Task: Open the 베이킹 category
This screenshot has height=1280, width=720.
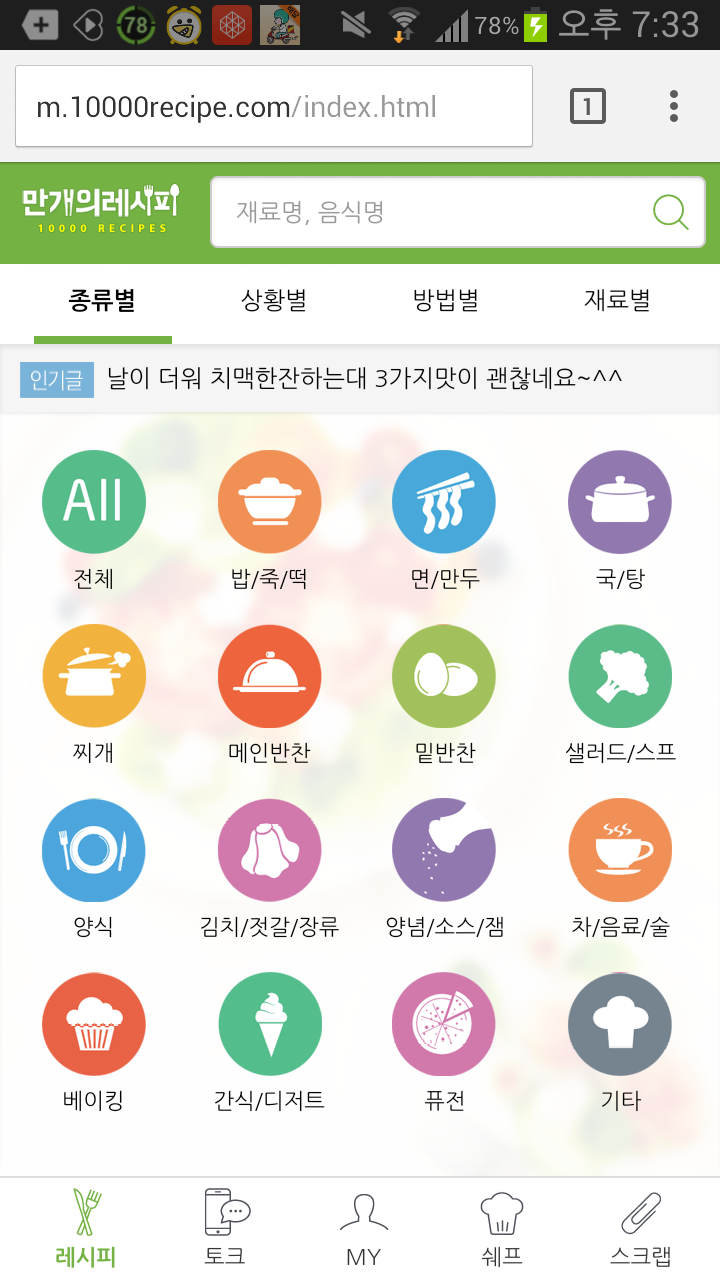Action: pos(94,1026)
